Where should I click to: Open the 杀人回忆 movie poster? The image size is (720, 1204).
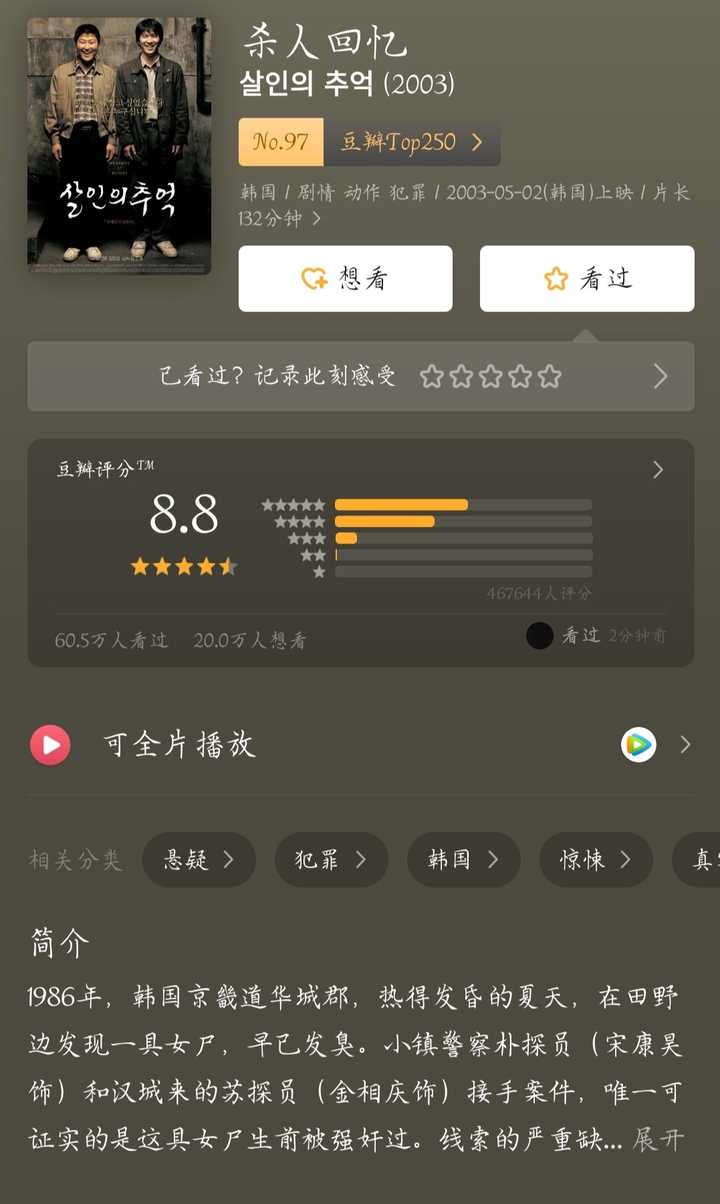coord(118,145)
